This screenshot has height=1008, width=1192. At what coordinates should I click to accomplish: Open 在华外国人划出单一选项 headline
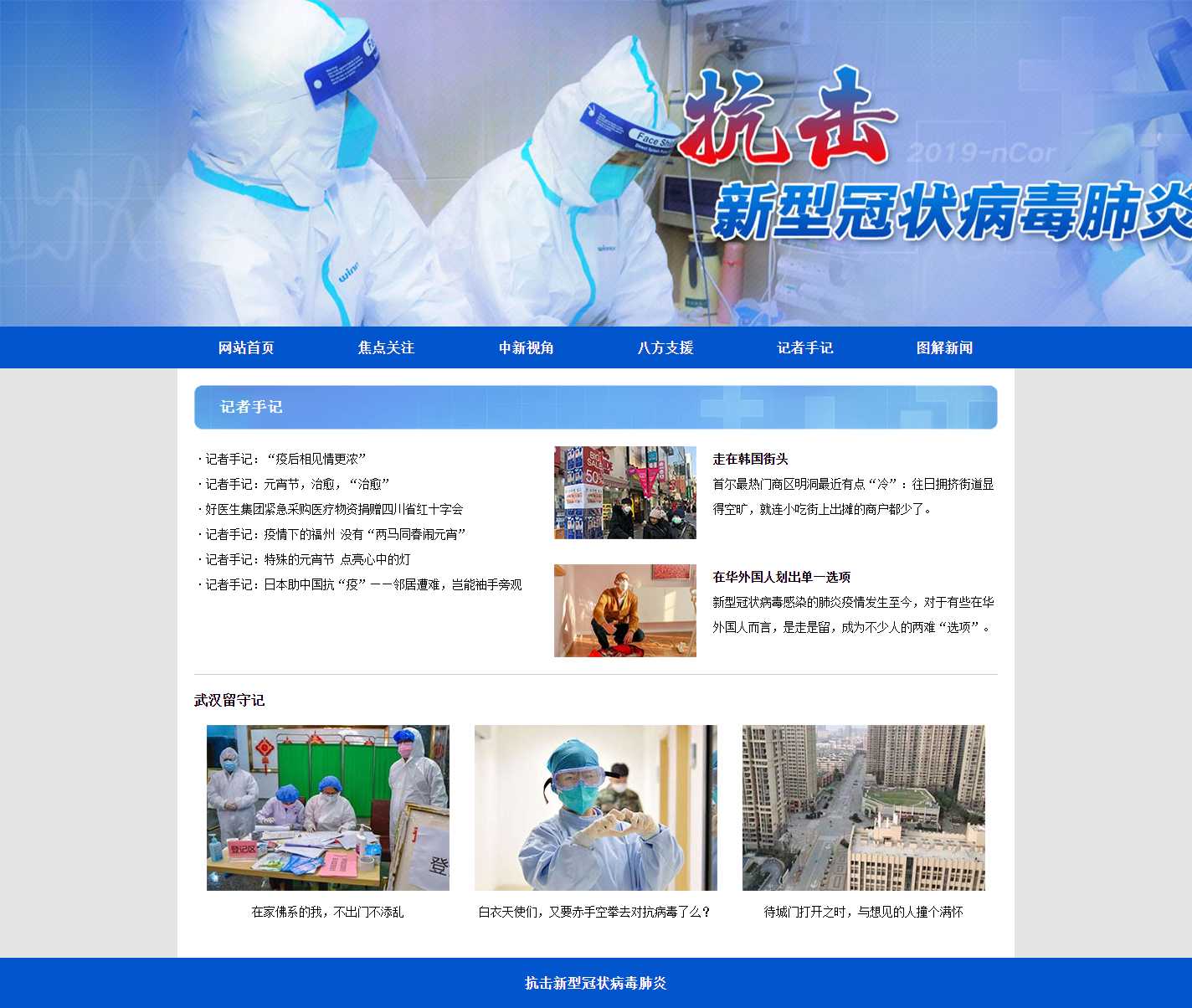coord(781,577)
